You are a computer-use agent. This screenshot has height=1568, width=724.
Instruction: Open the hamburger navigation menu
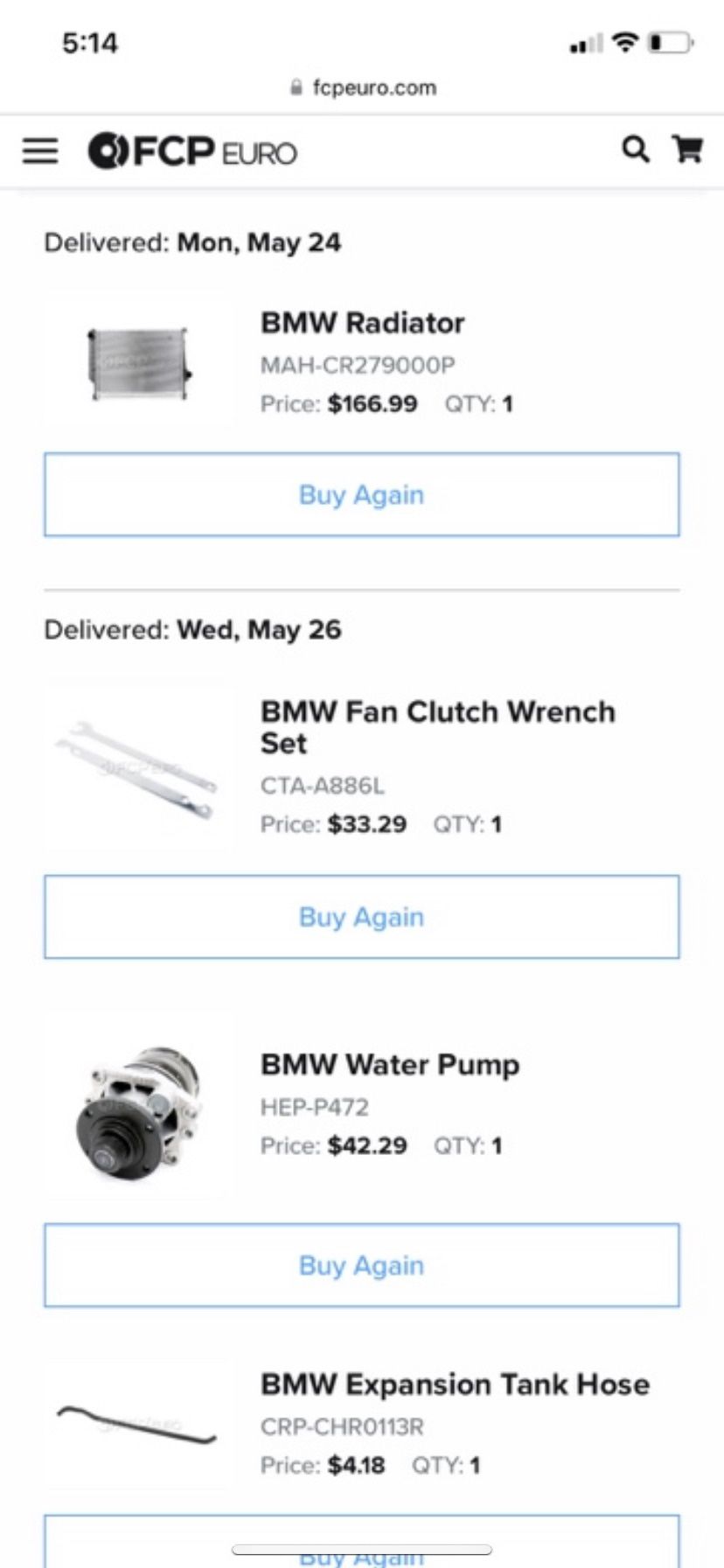tap(40, 151)
